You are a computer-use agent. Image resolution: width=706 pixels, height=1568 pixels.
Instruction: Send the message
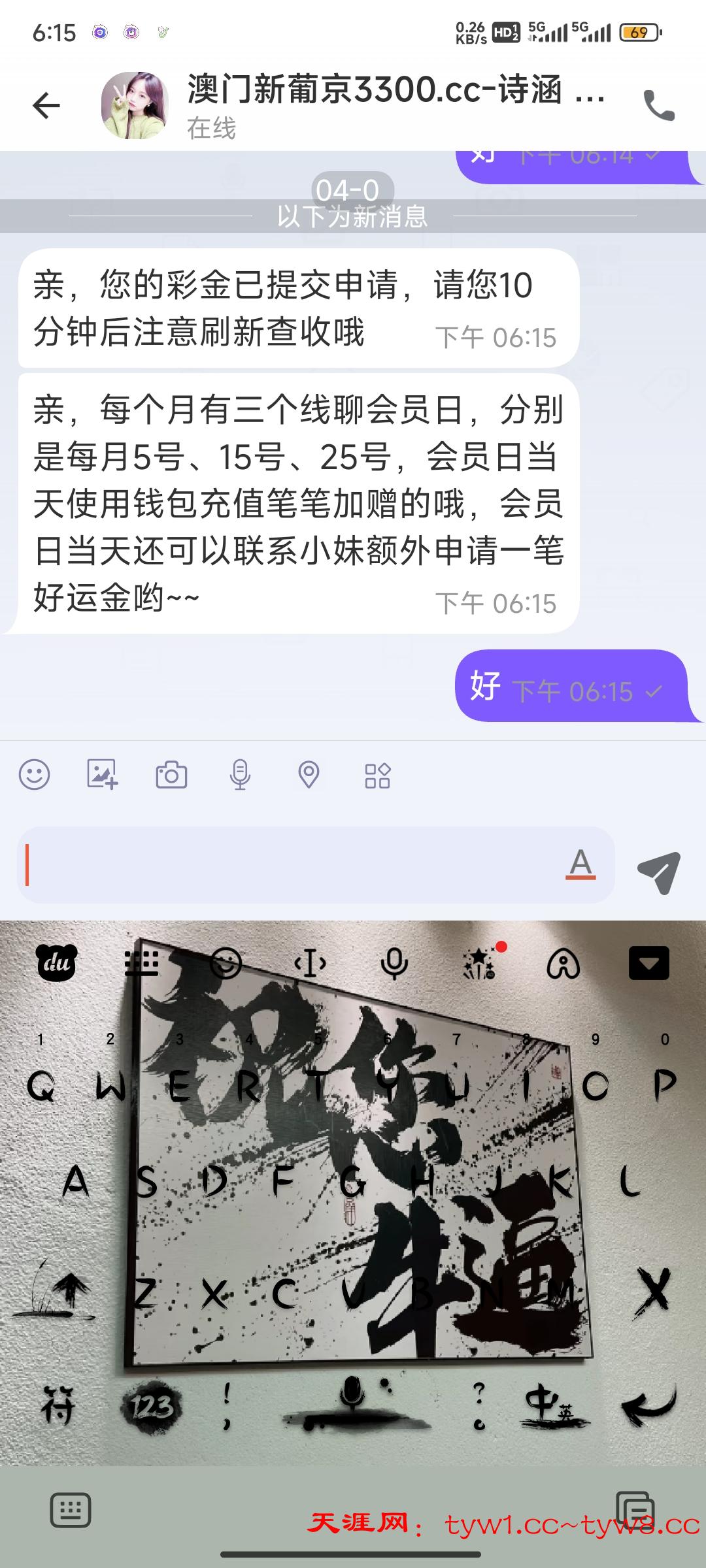(x=659, y=872)
